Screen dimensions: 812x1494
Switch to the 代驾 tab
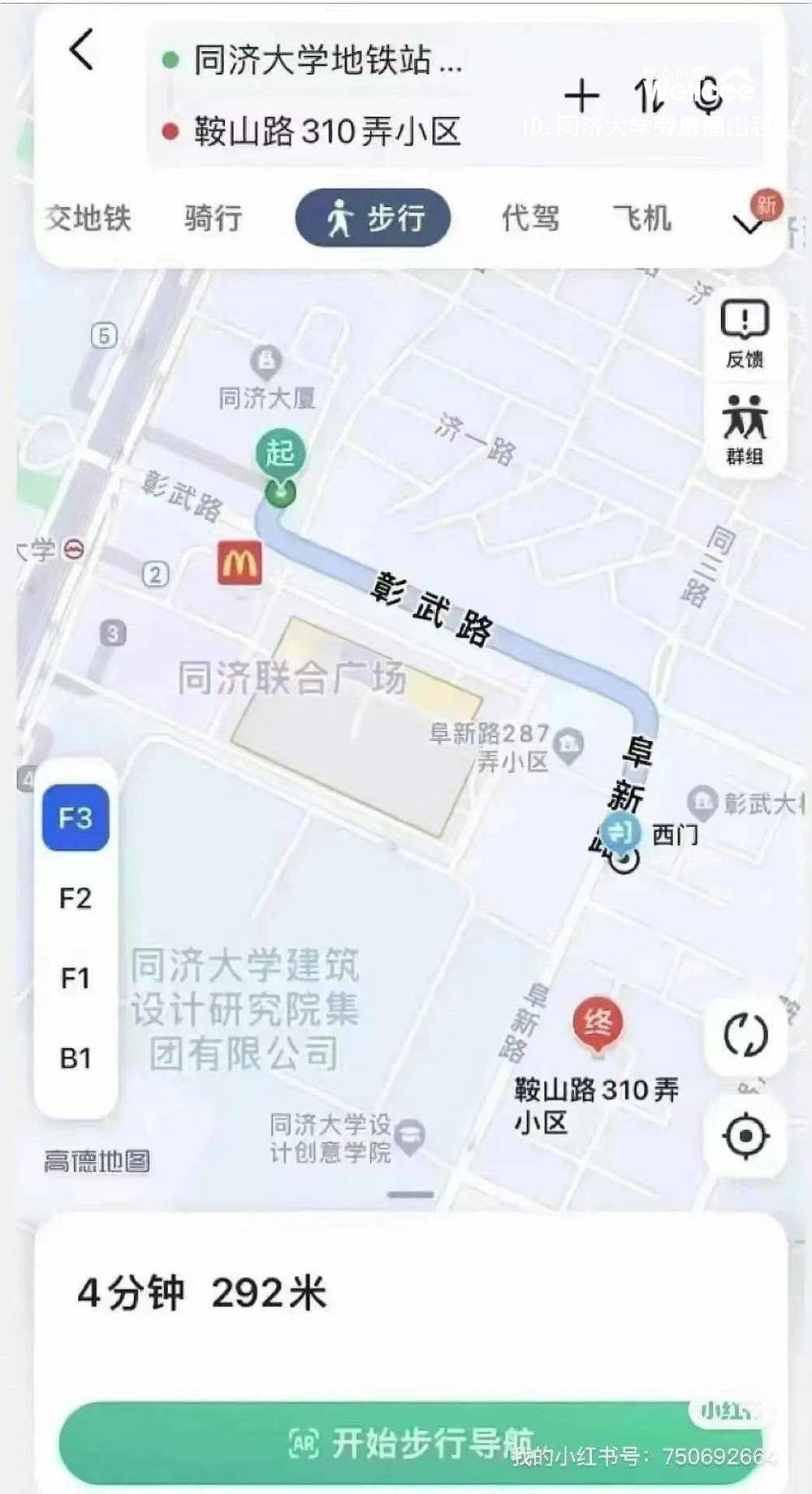tap(530, 218)
